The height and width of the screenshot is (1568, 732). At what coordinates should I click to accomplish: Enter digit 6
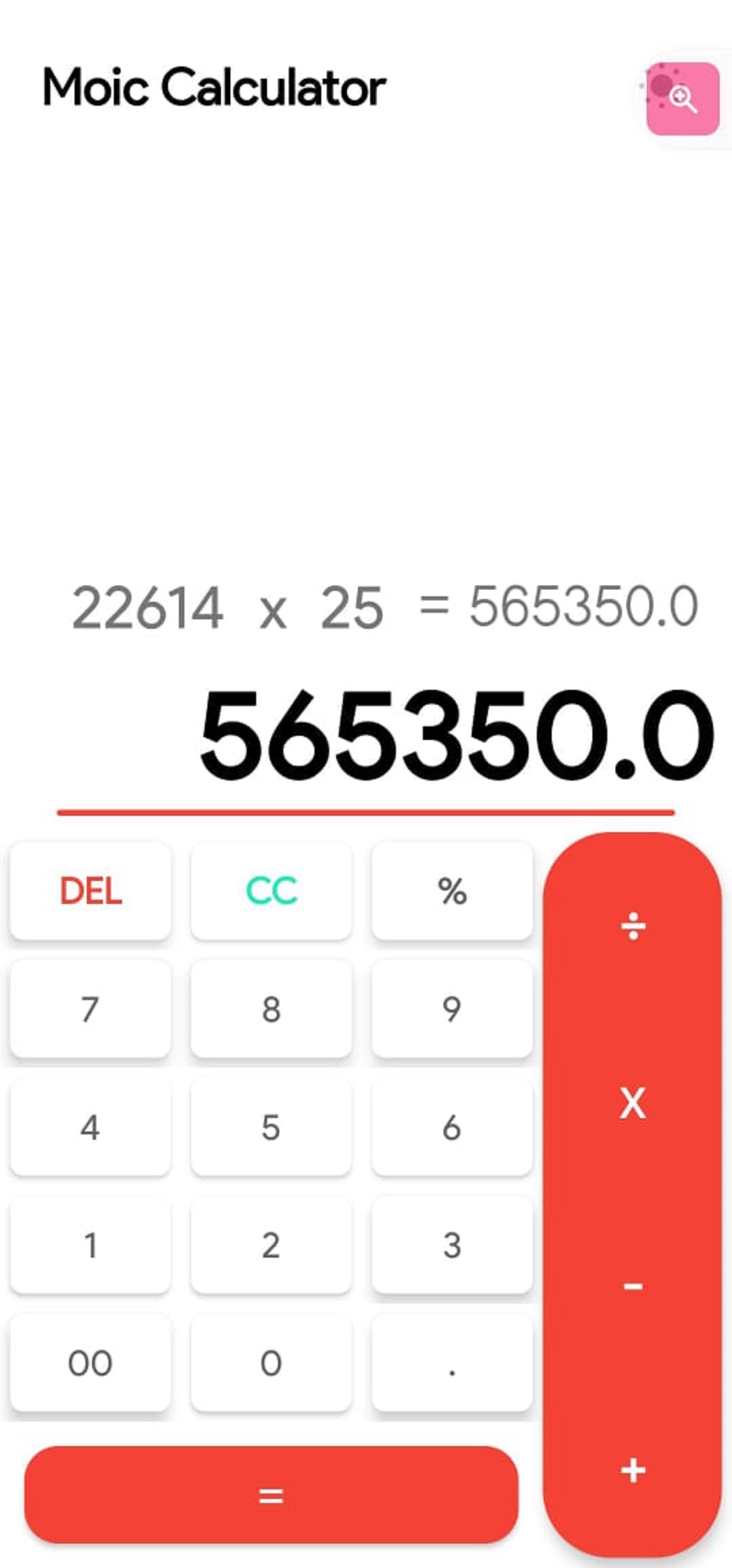coord(452,1127)
